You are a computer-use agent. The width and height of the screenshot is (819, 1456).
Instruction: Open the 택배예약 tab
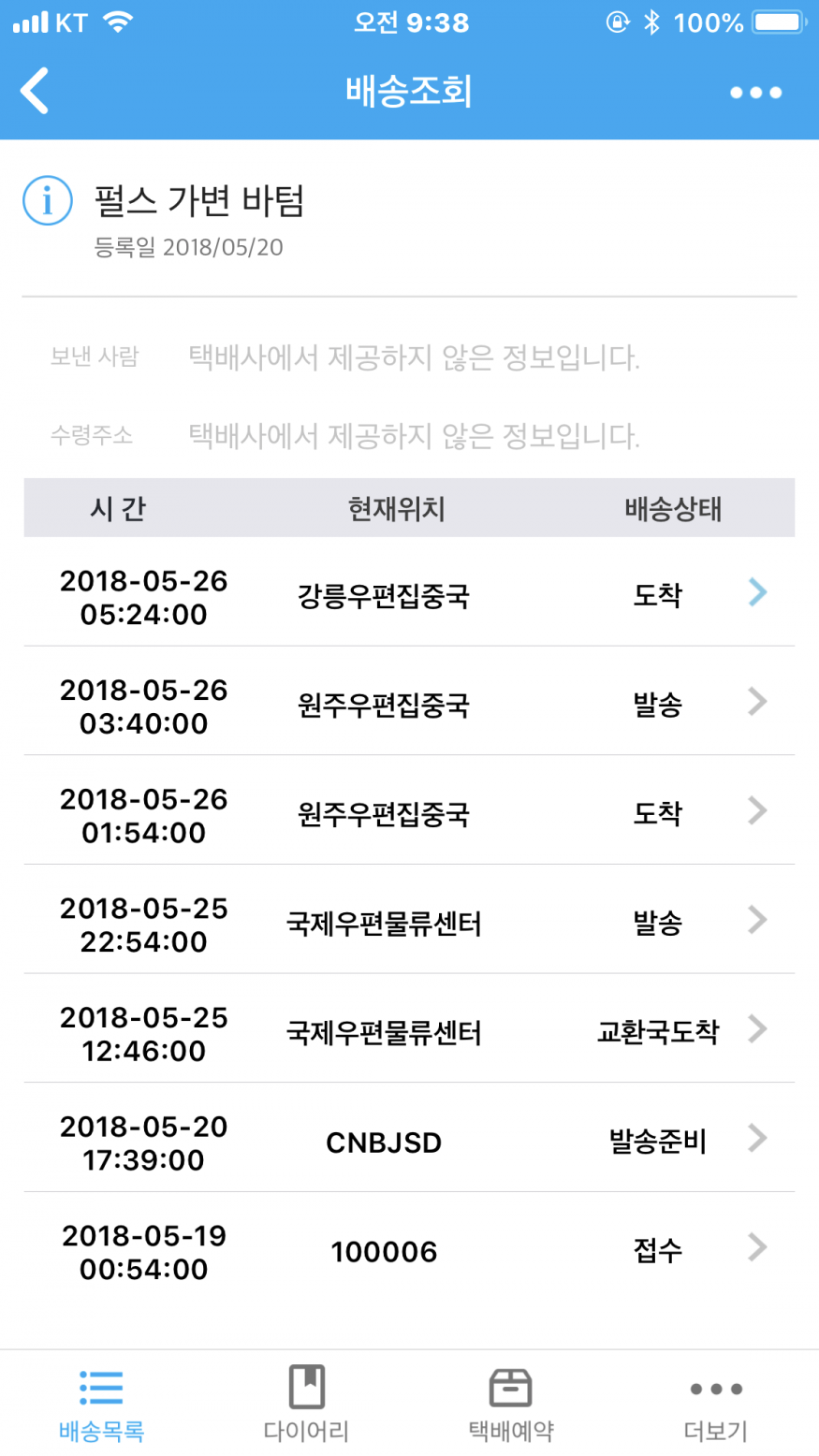point(511,1404)
